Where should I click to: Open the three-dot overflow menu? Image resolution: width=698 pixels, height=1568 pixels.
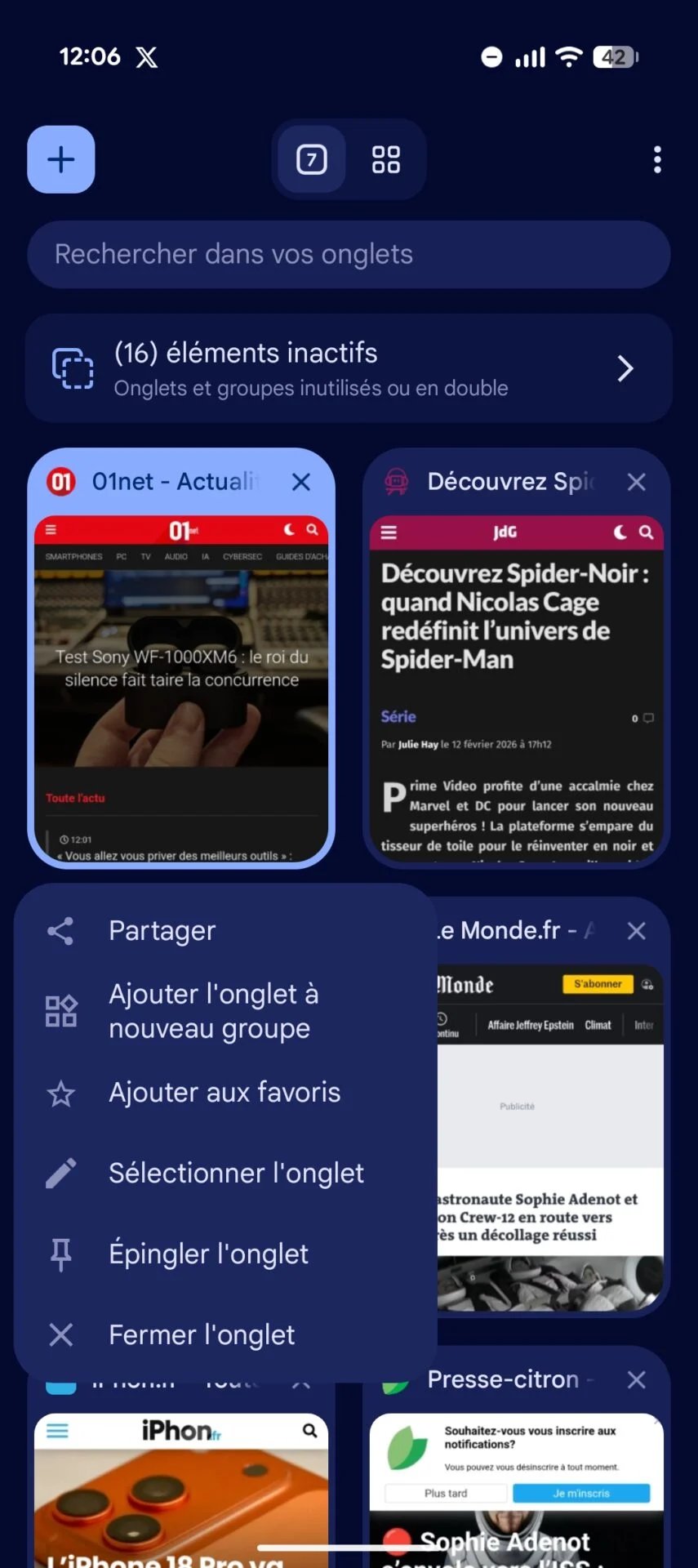point(657,159)
